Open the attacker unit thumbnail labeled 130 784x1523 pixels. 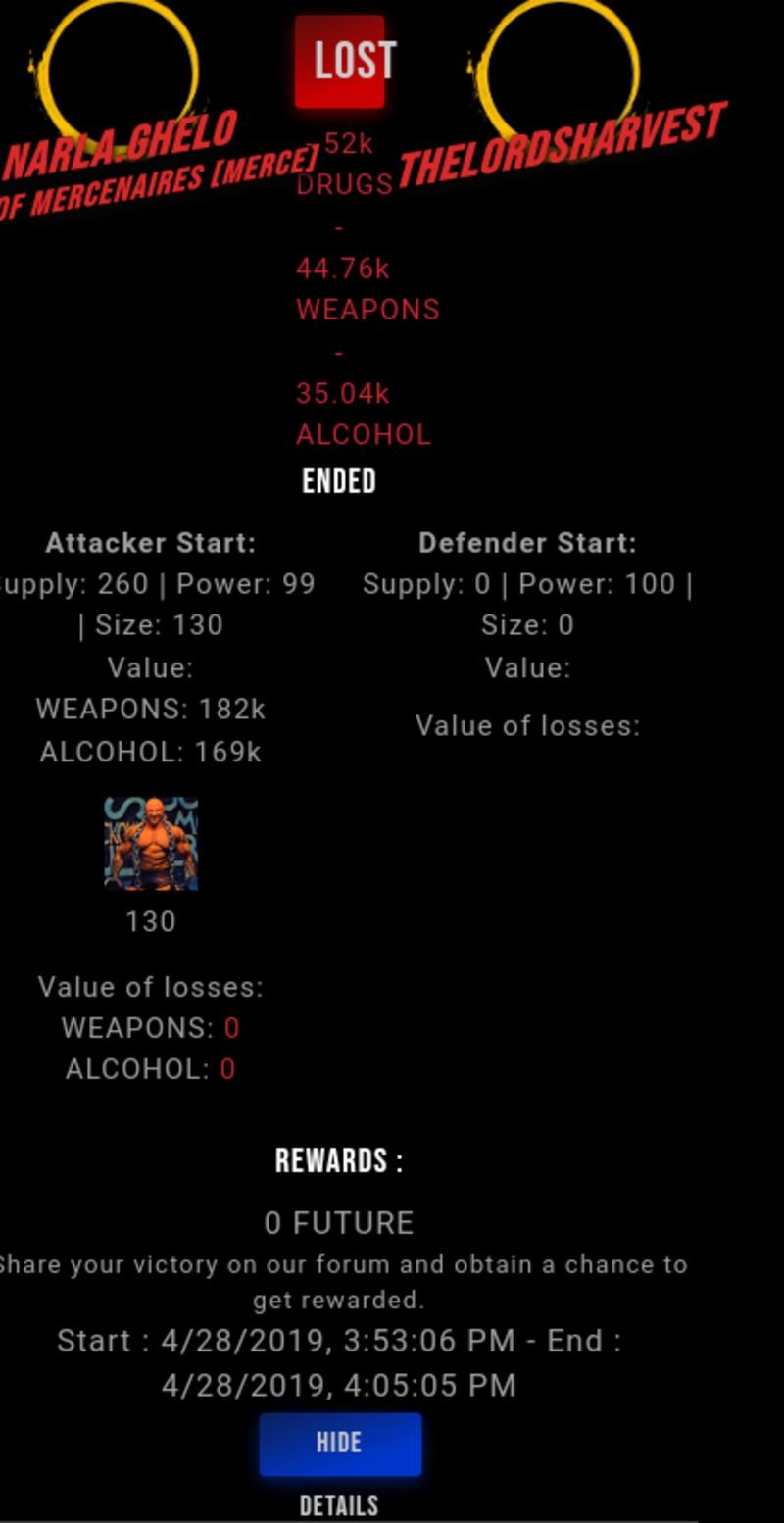click(151, 844)
